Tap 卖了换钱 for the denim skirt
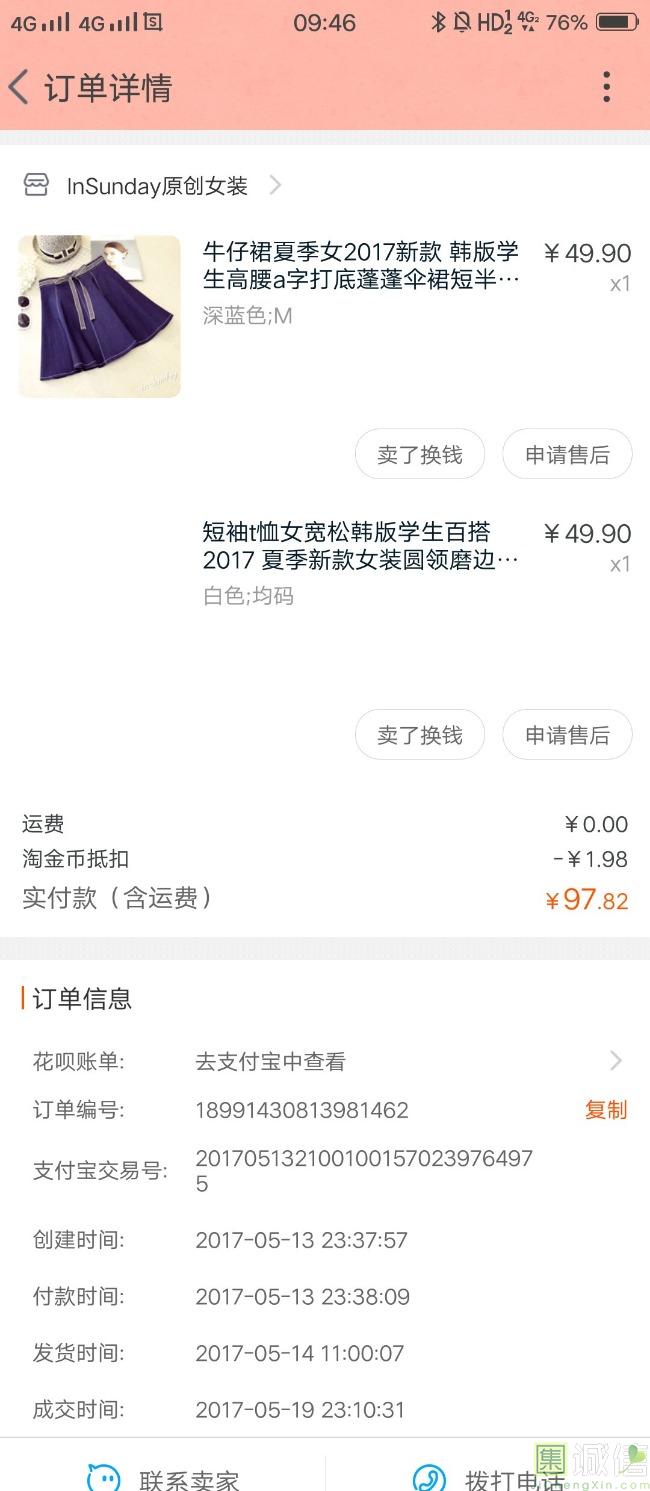The height and width of the screenshot is (1491, 650). pos(420,455)
